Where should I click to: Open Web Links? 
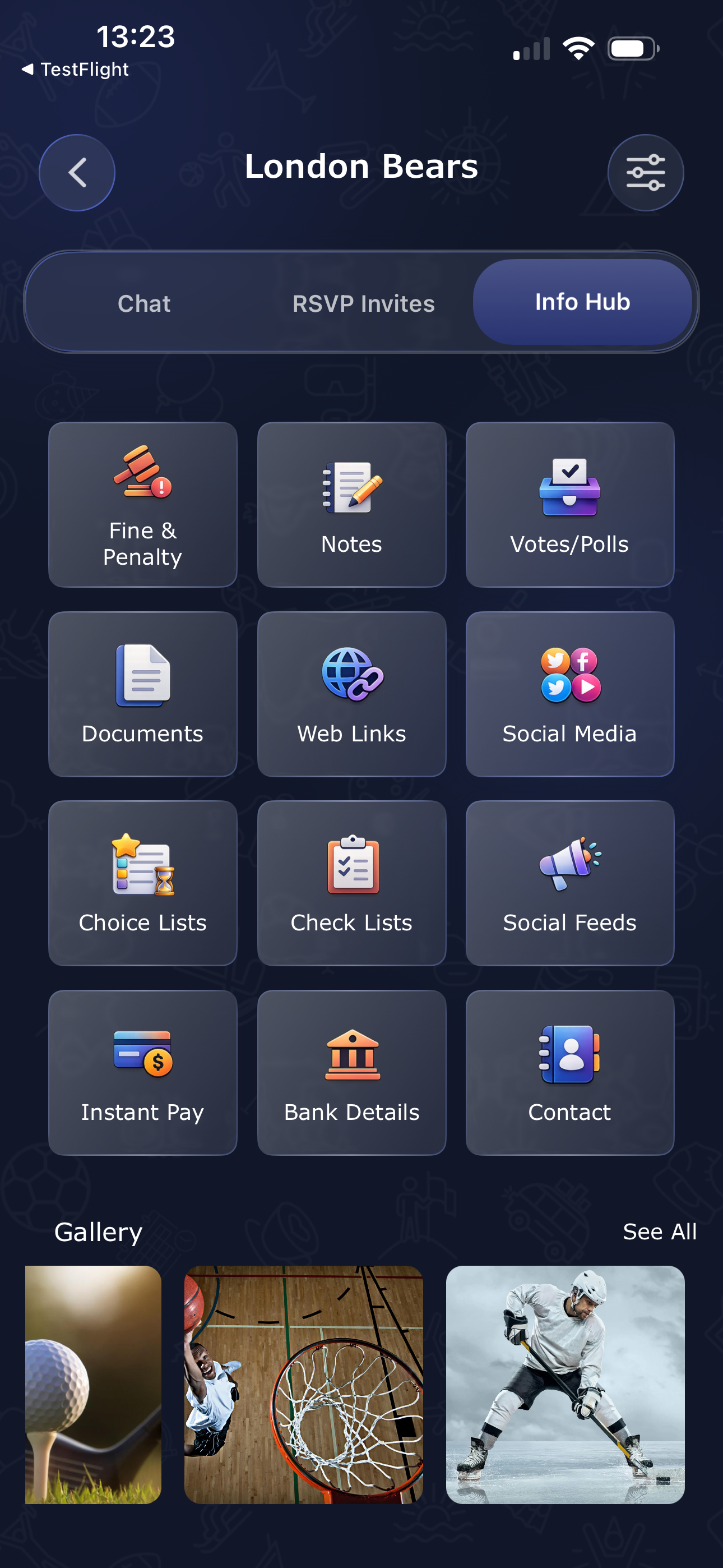click(352, 694)
